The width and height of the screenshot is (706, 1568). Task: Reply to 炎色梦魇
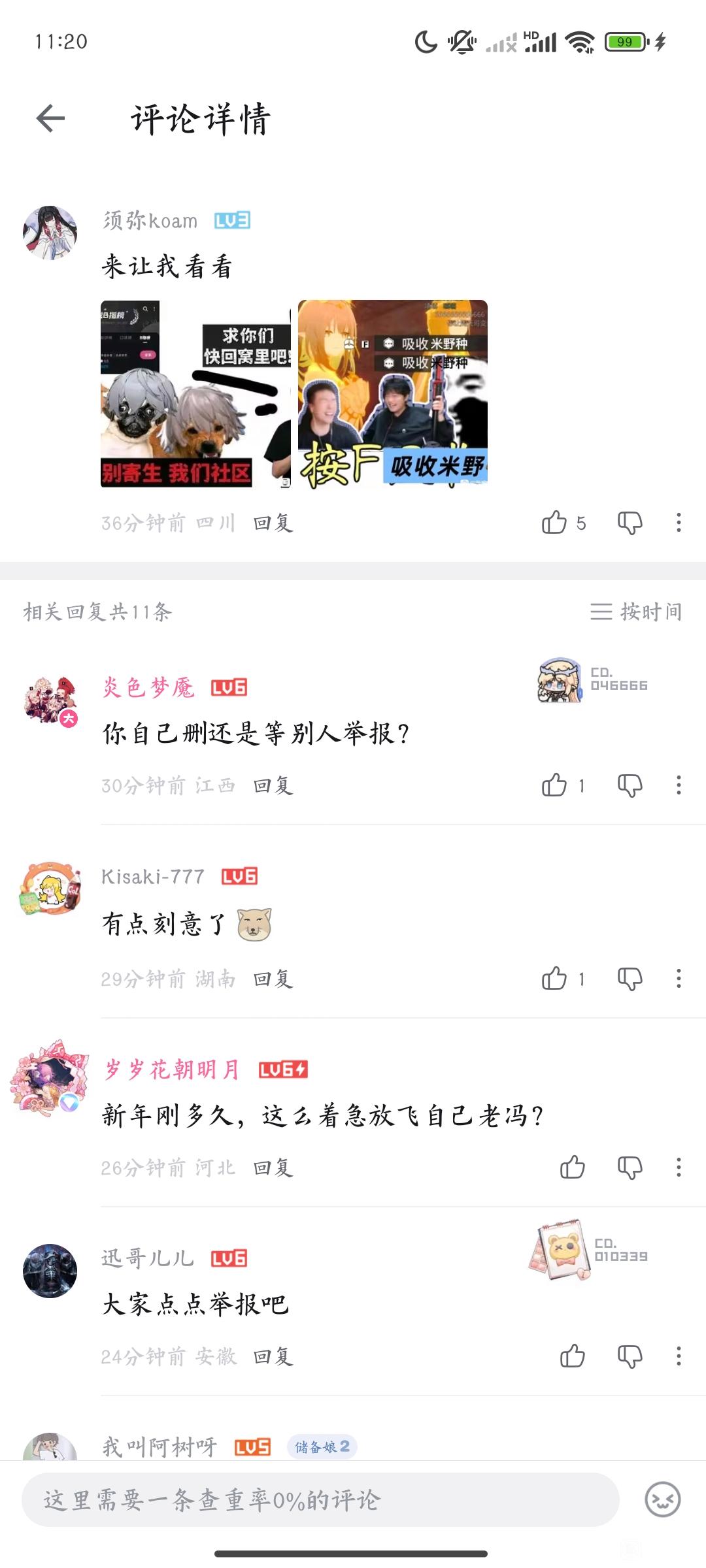(x=273, y=785)
